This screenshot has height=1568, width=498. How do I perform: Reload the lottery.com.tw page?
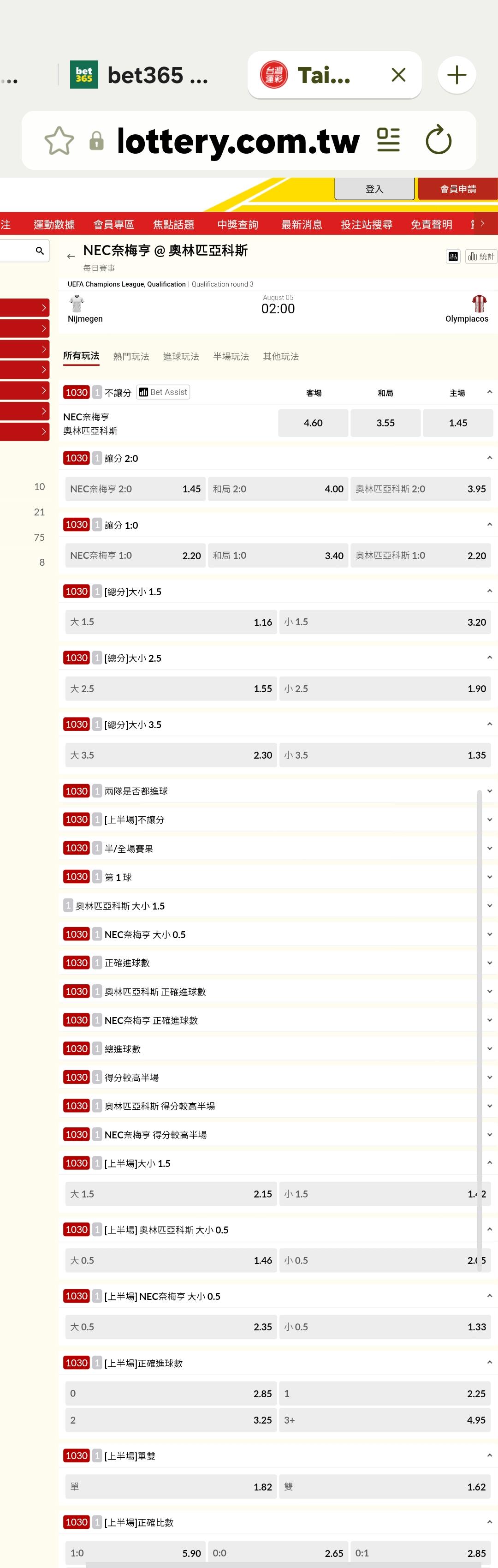[x=439, y=140]
